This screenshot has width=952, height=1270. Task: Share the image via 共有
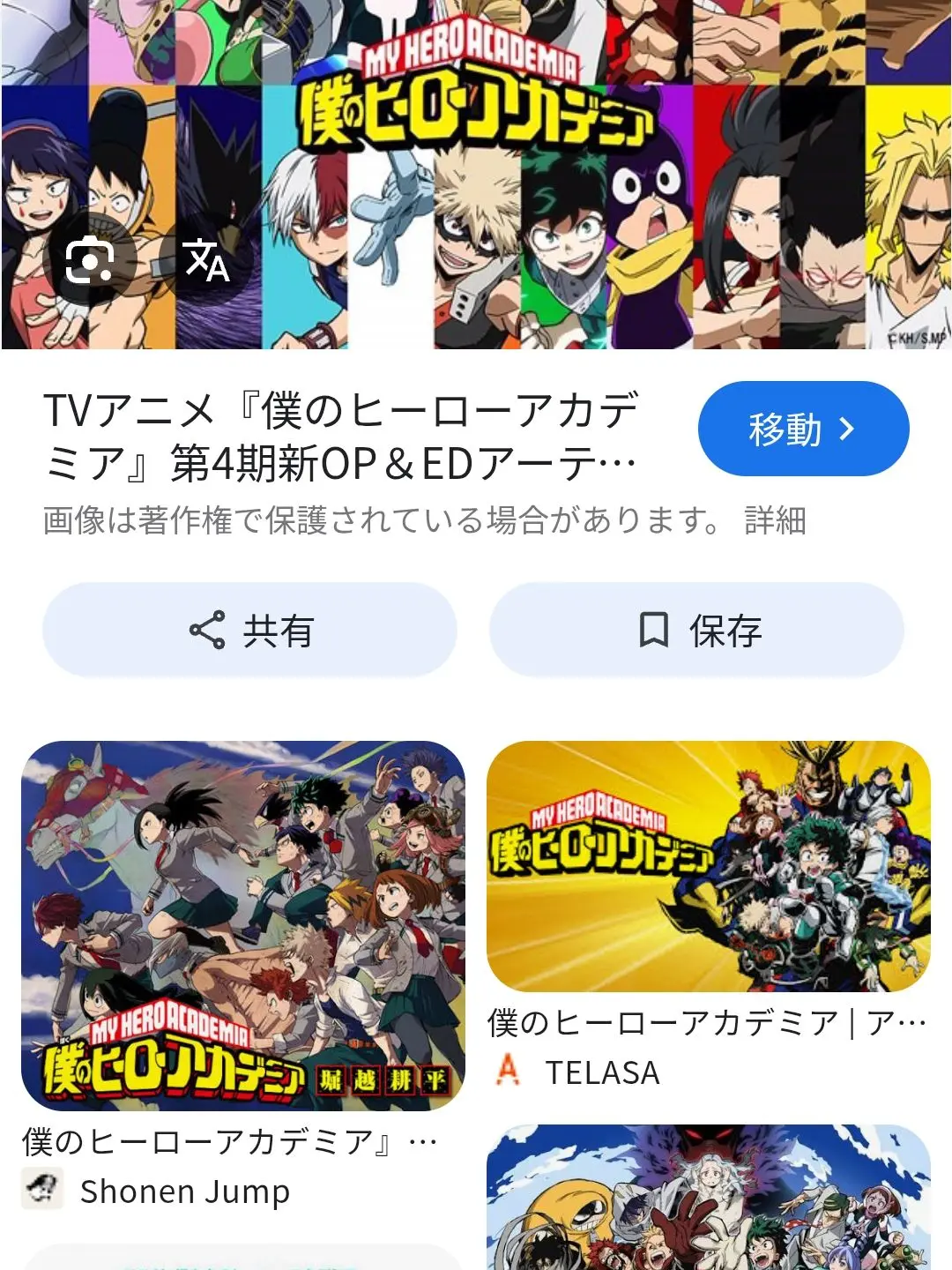[x=249, y=629]
